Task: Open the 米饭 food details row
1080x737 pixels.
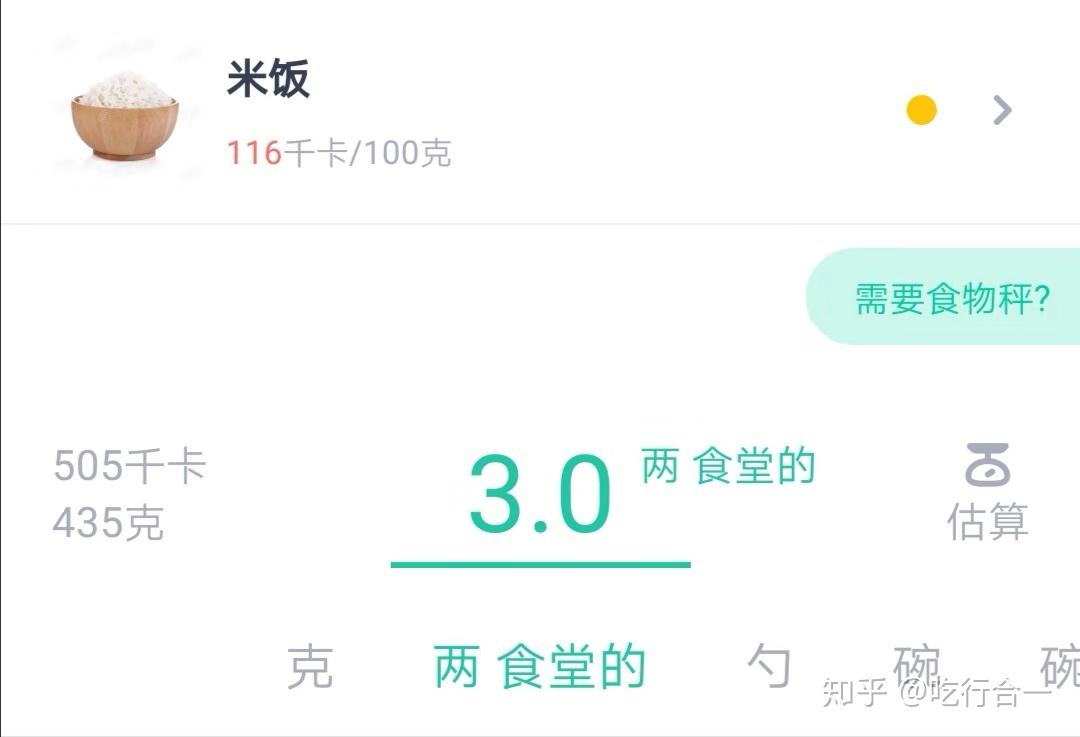Action: tap(540, 112)
